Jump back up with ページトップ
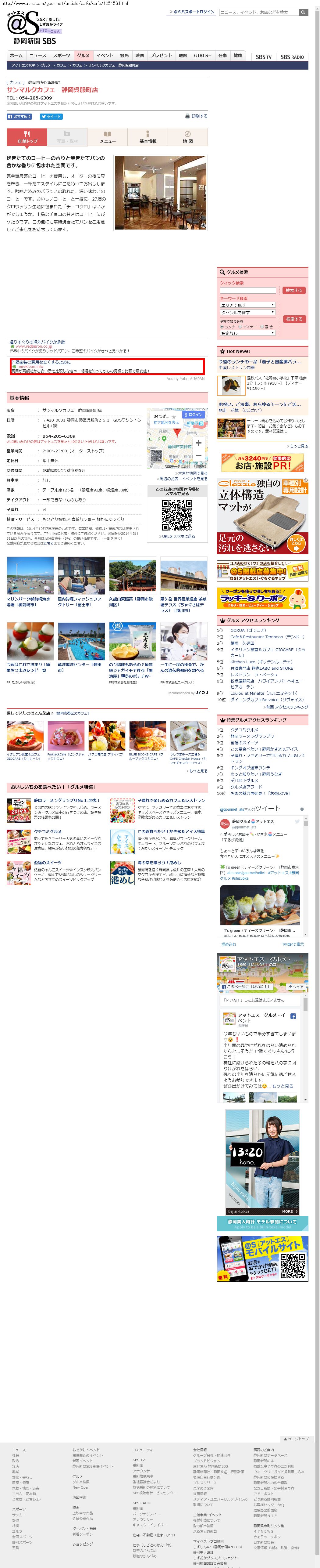 click(x=297, y=1438)
